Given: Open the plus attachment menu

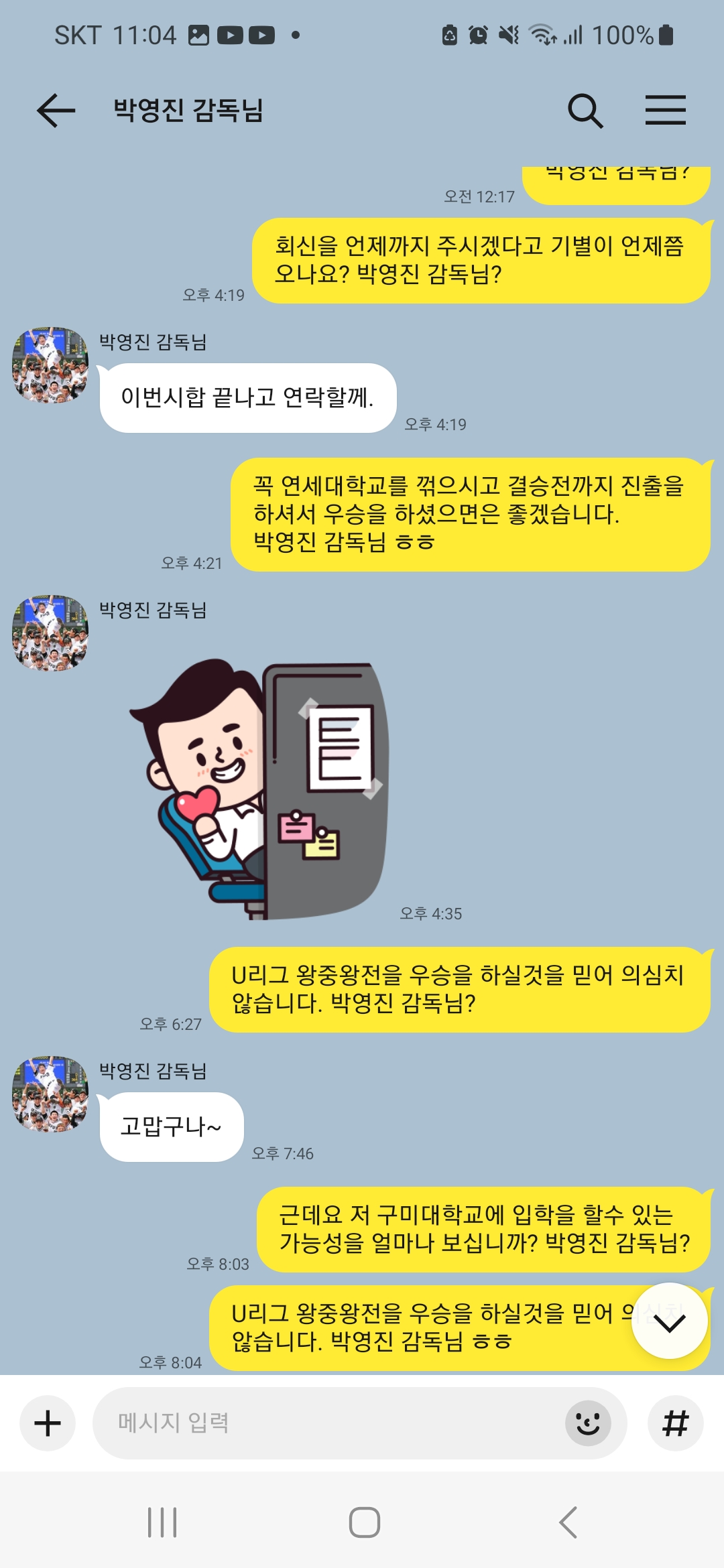Looking at the screenshot, I should [x=48, y=1423].
